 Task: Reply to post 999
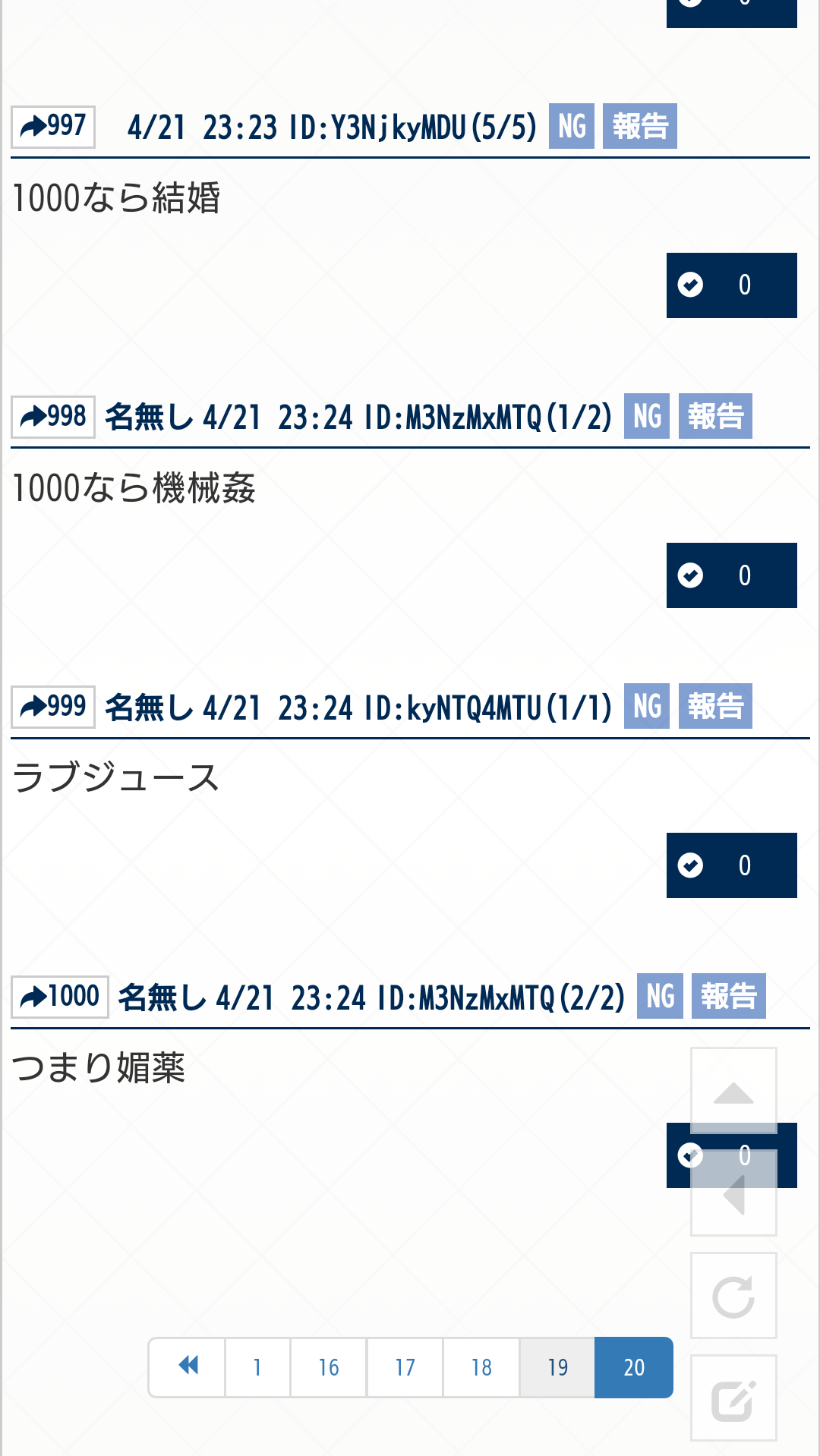[53, 707]
